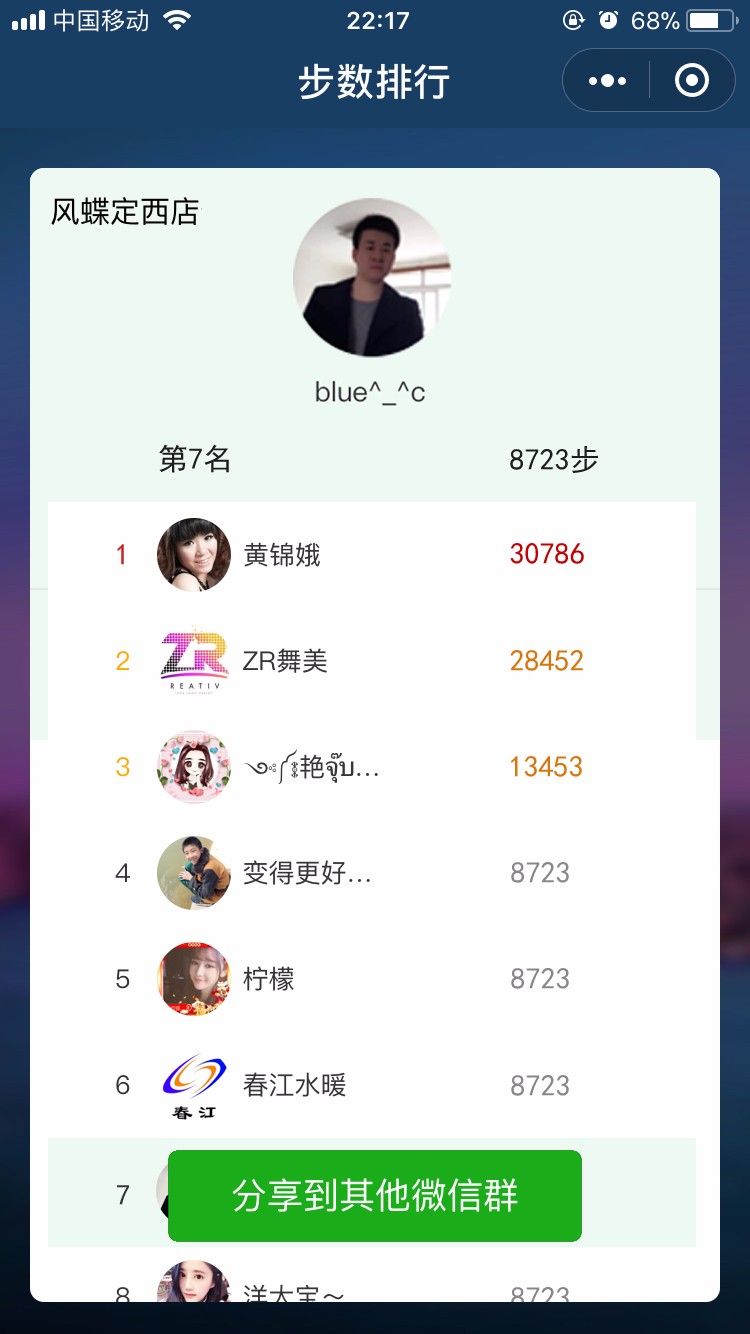Open the mini program more-options menu

tap(607, 80)
